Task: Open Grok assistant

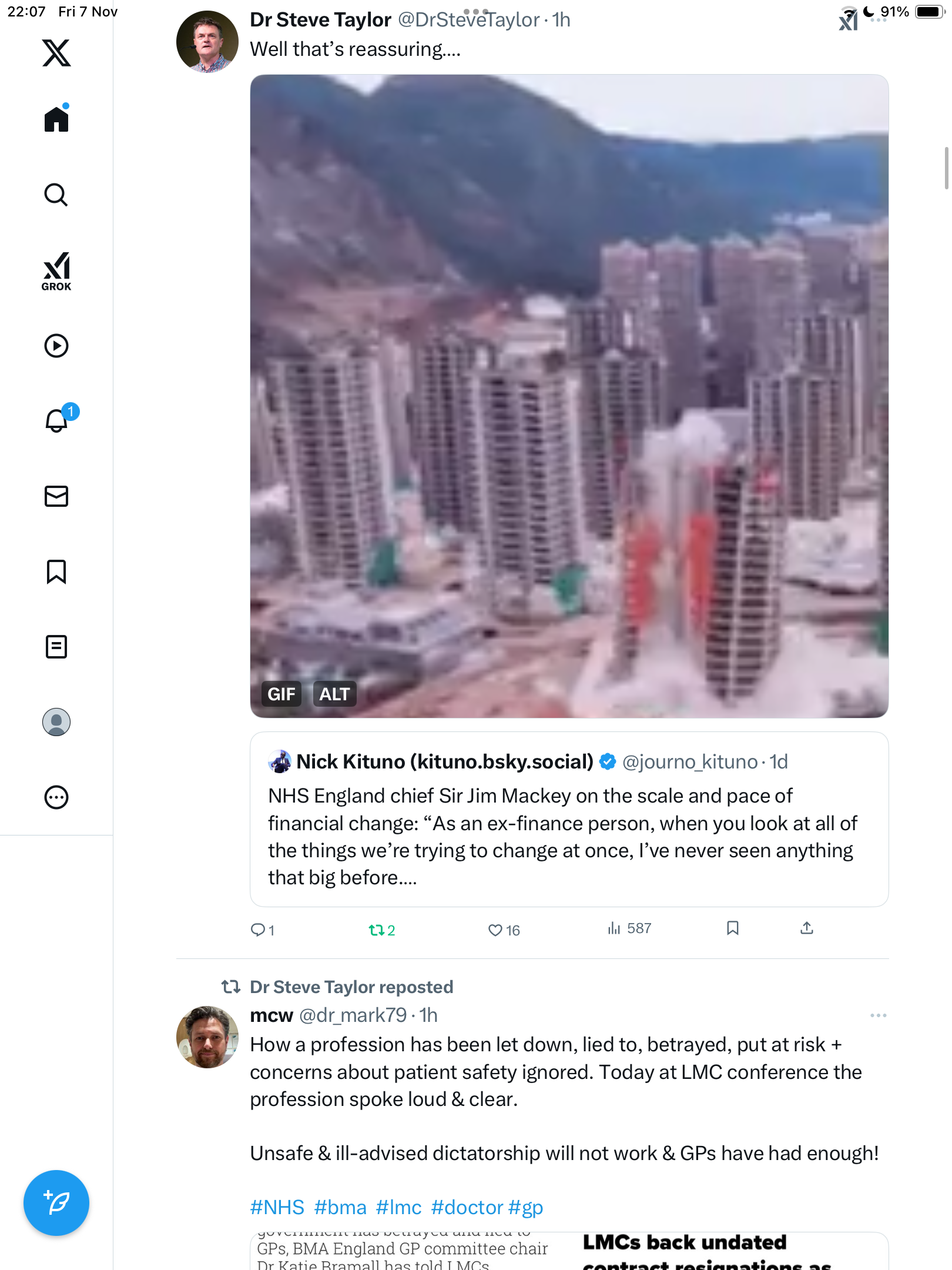Action: 56,271
